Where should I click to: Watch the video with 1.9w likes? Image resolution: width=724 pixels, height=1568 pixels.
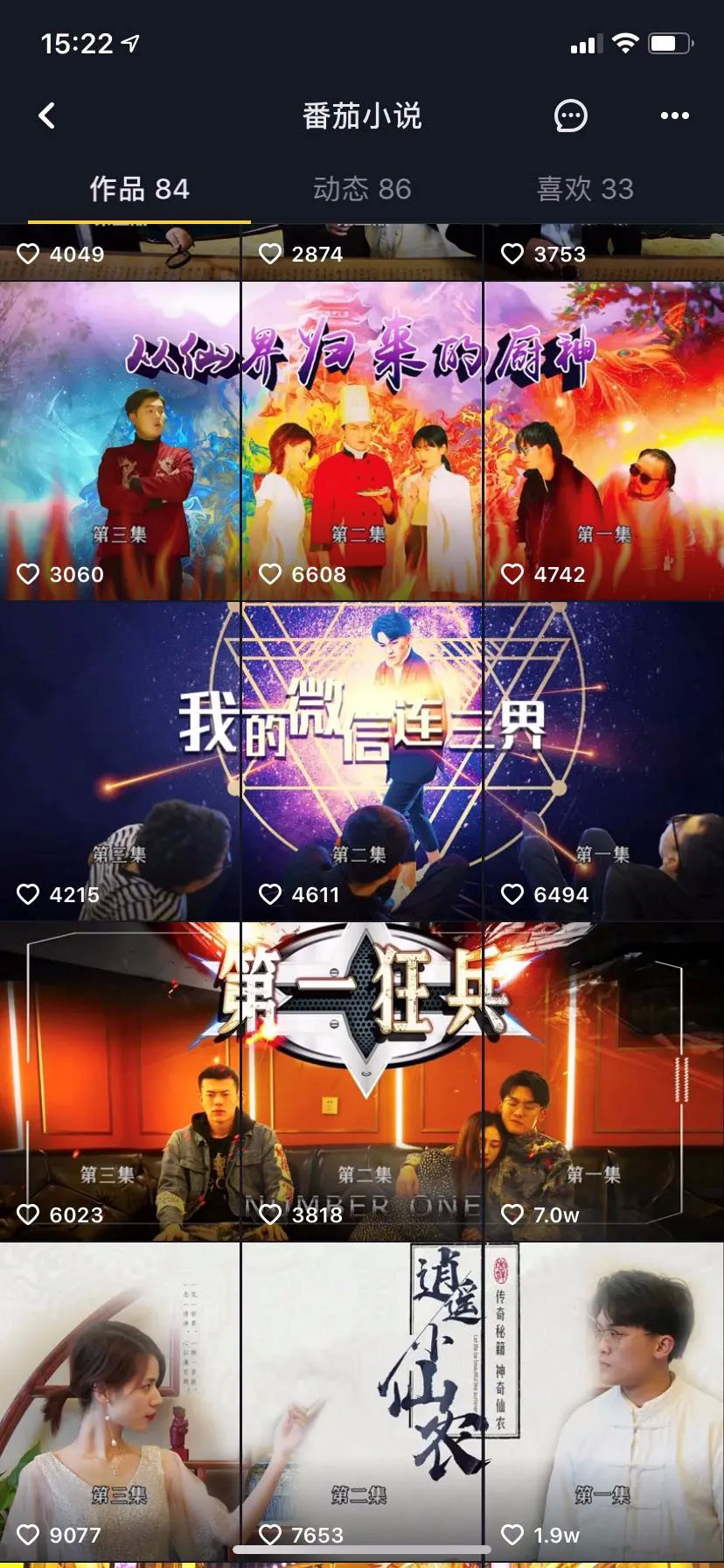604,1400
